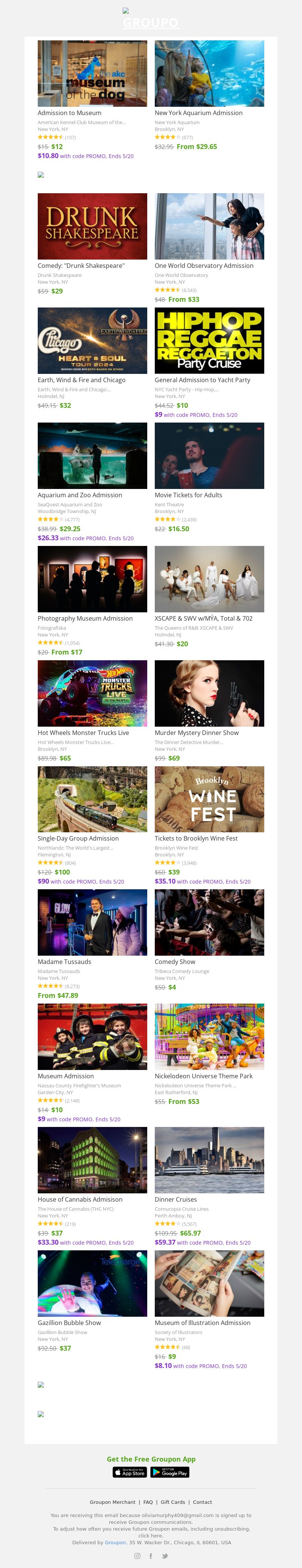View New York Aquarium Admission offer
This screenshot has width=302, height=1568.
(209, 74)
